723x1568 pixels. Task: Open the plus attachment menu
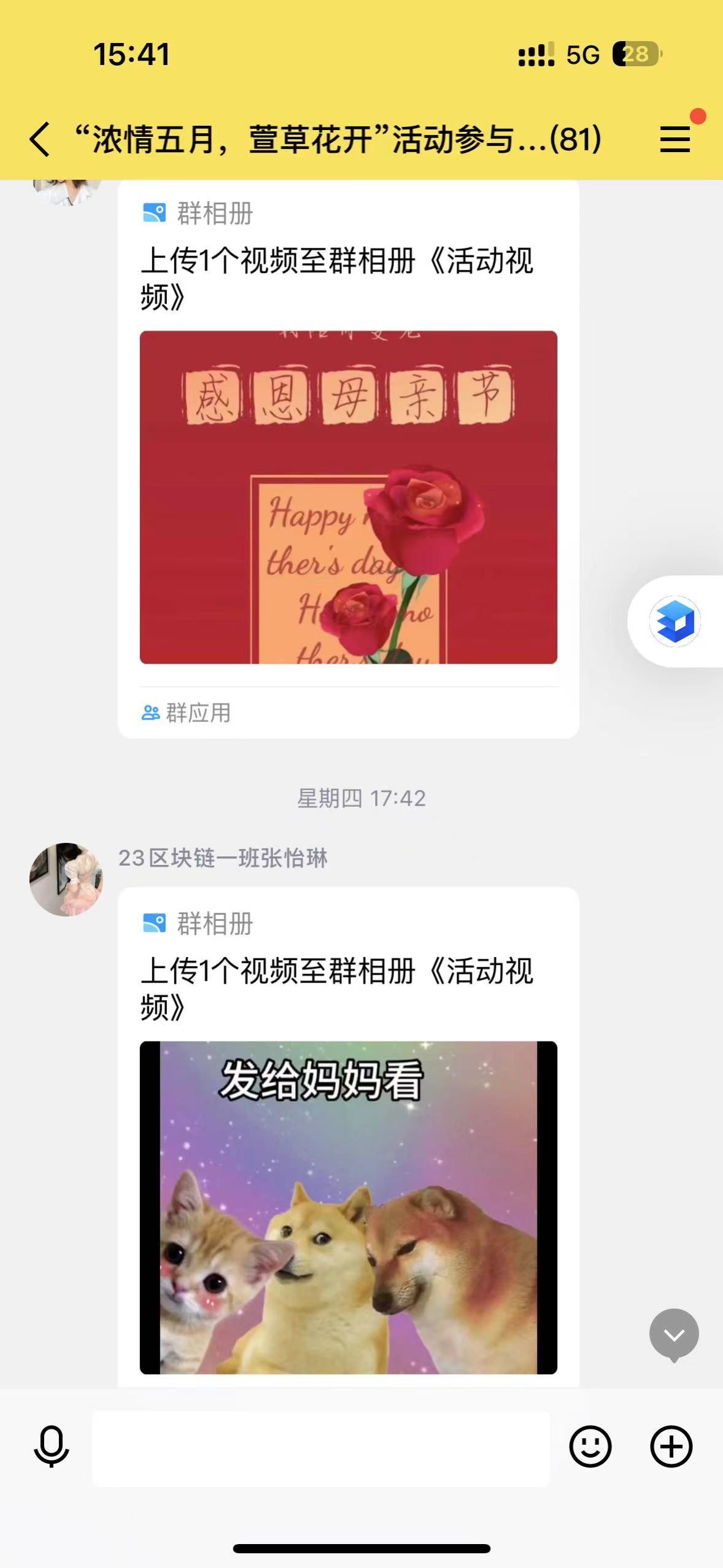coord(671,1446)
